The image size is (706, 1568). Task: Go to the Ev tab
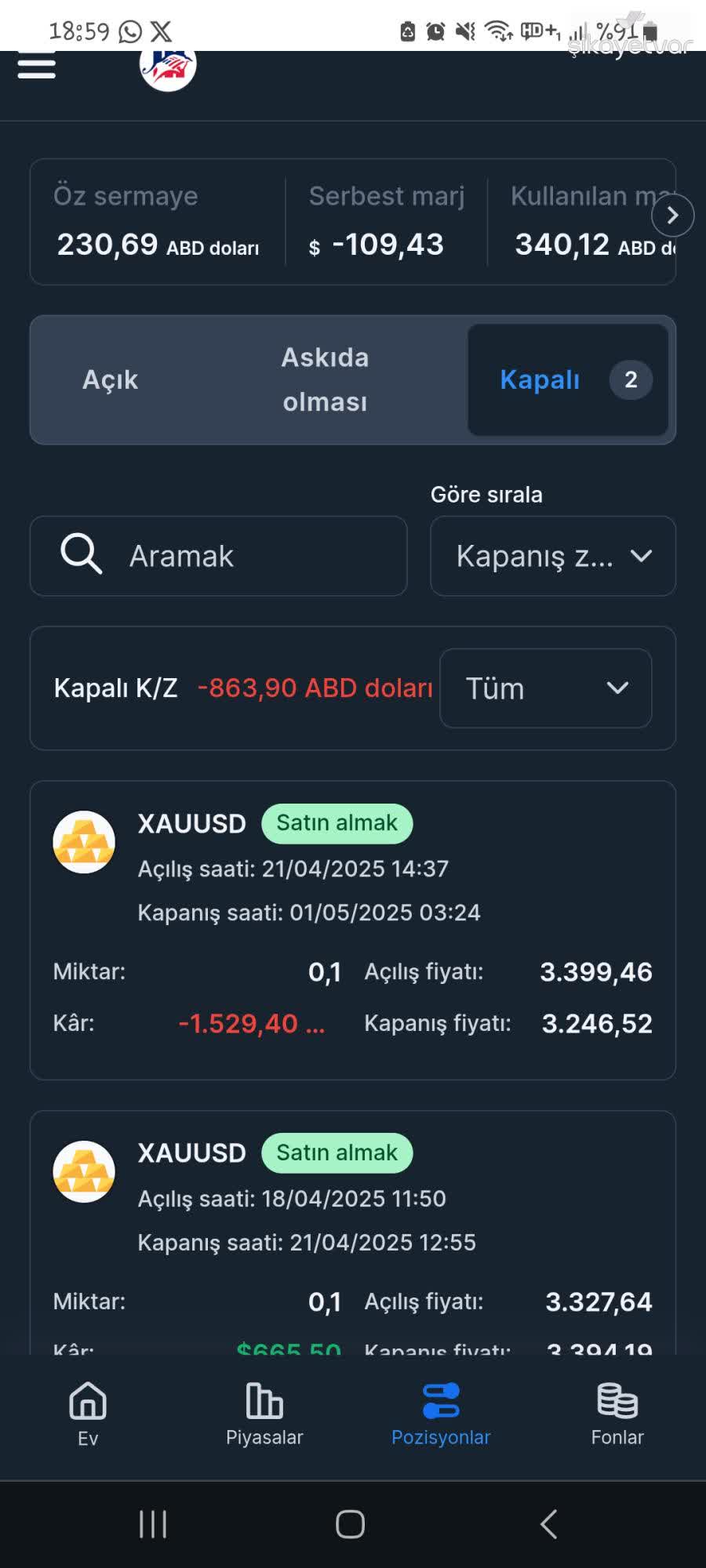pyautogui.click(x=88, y=1413)
